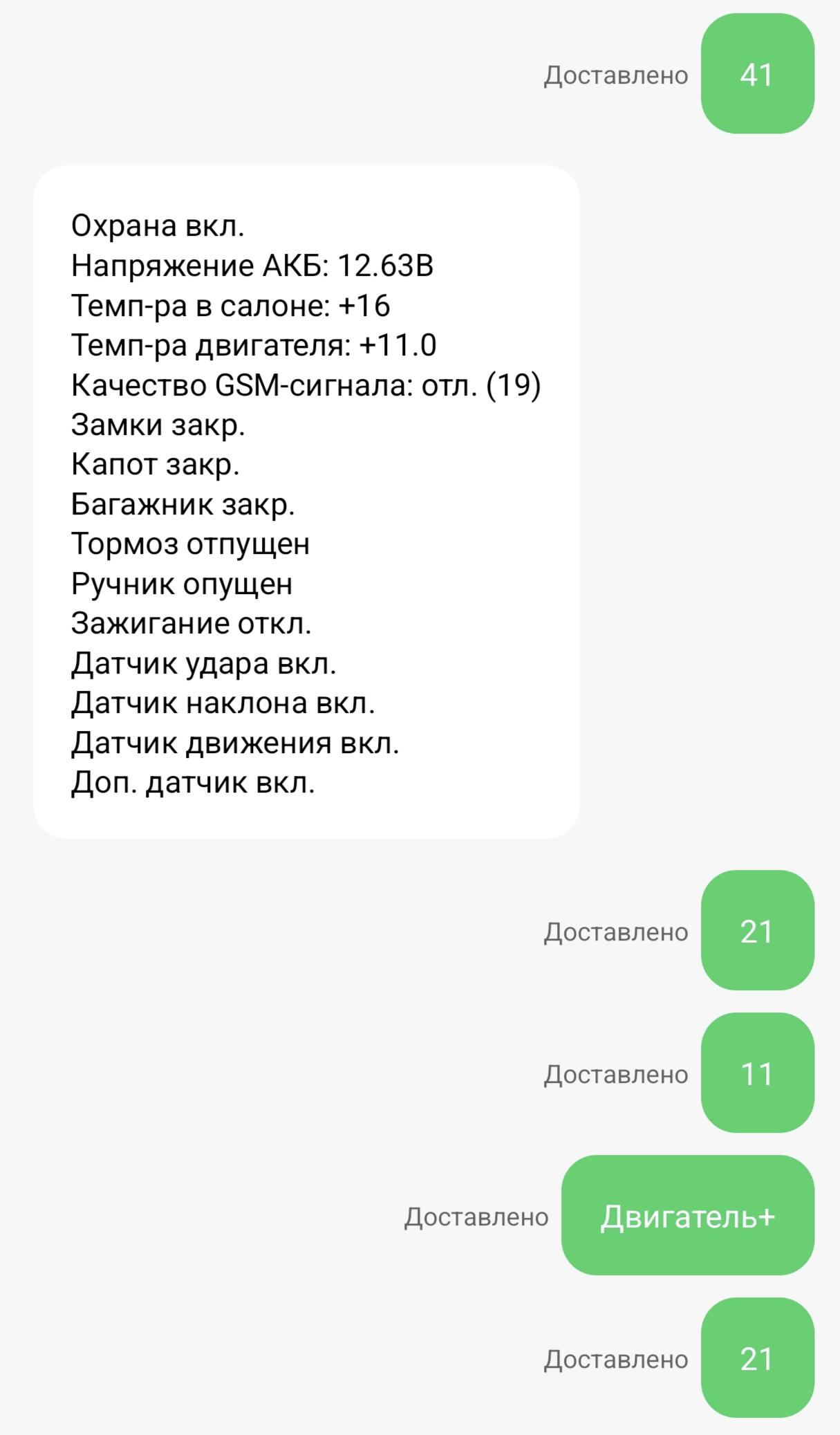
Task: Select the sent "Двигатель+" message bubble
Action: coord(687,1216)
